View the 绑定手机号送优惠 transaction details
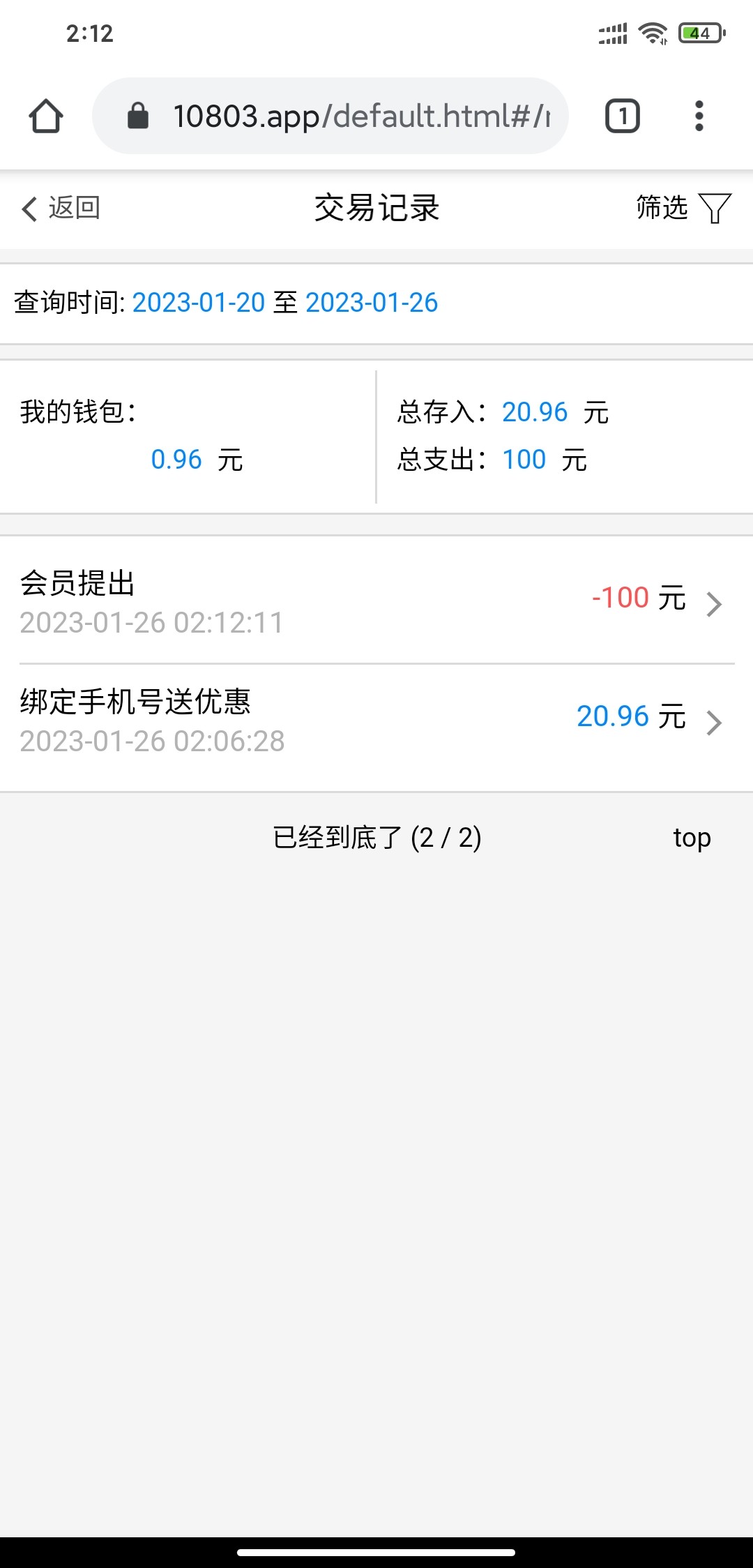Viewport: 753px width, 1568px height. [x=376, y=721]
